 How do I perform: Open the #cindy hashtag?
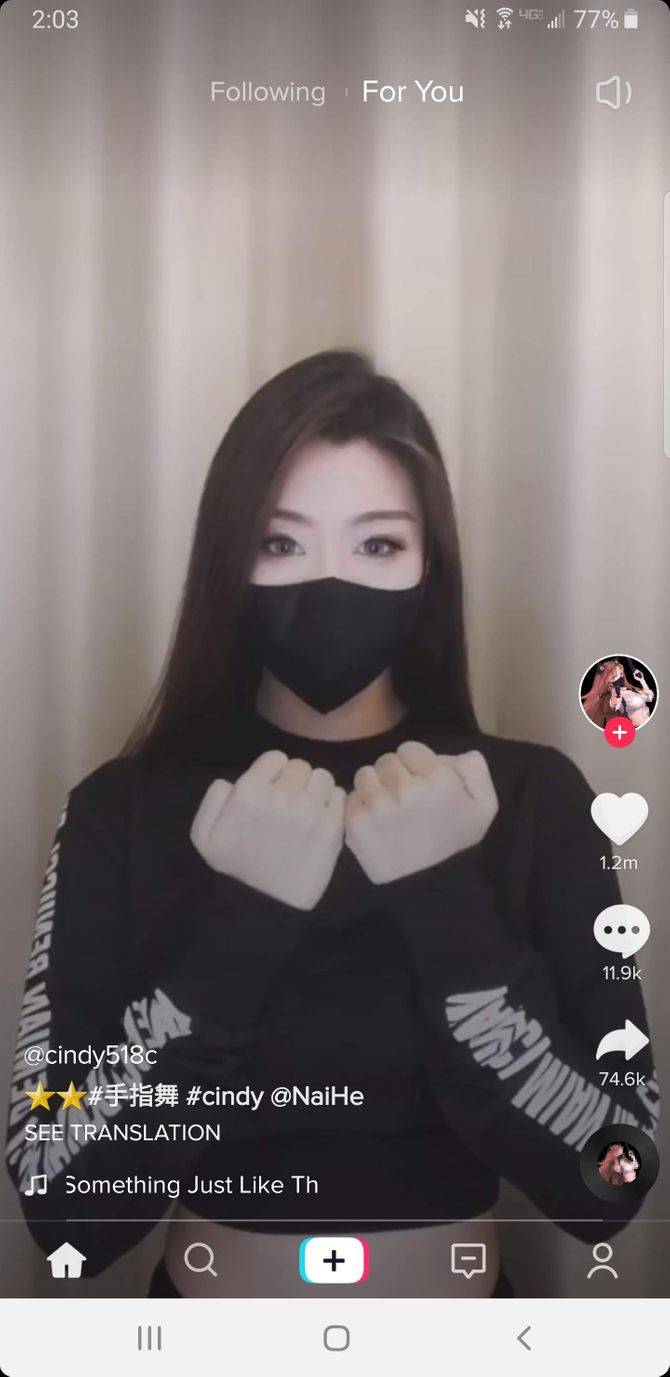(x=224, y=1096)
